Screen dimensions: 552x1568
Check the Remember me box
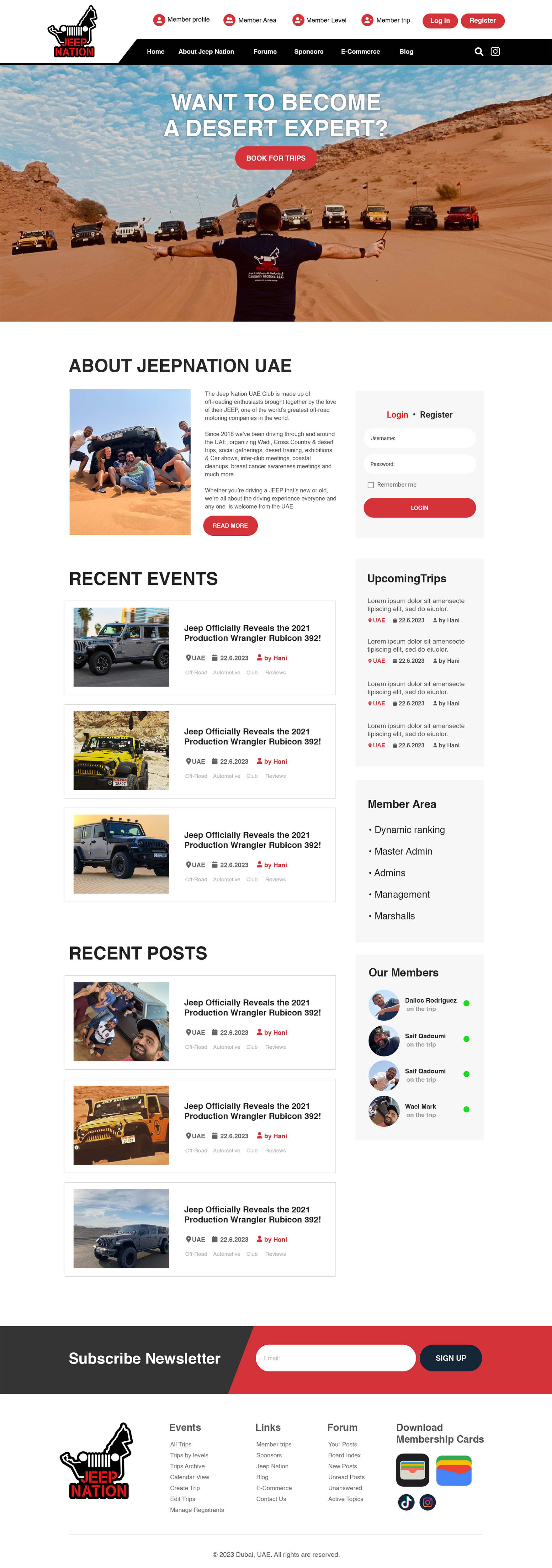tap(371, 485)
